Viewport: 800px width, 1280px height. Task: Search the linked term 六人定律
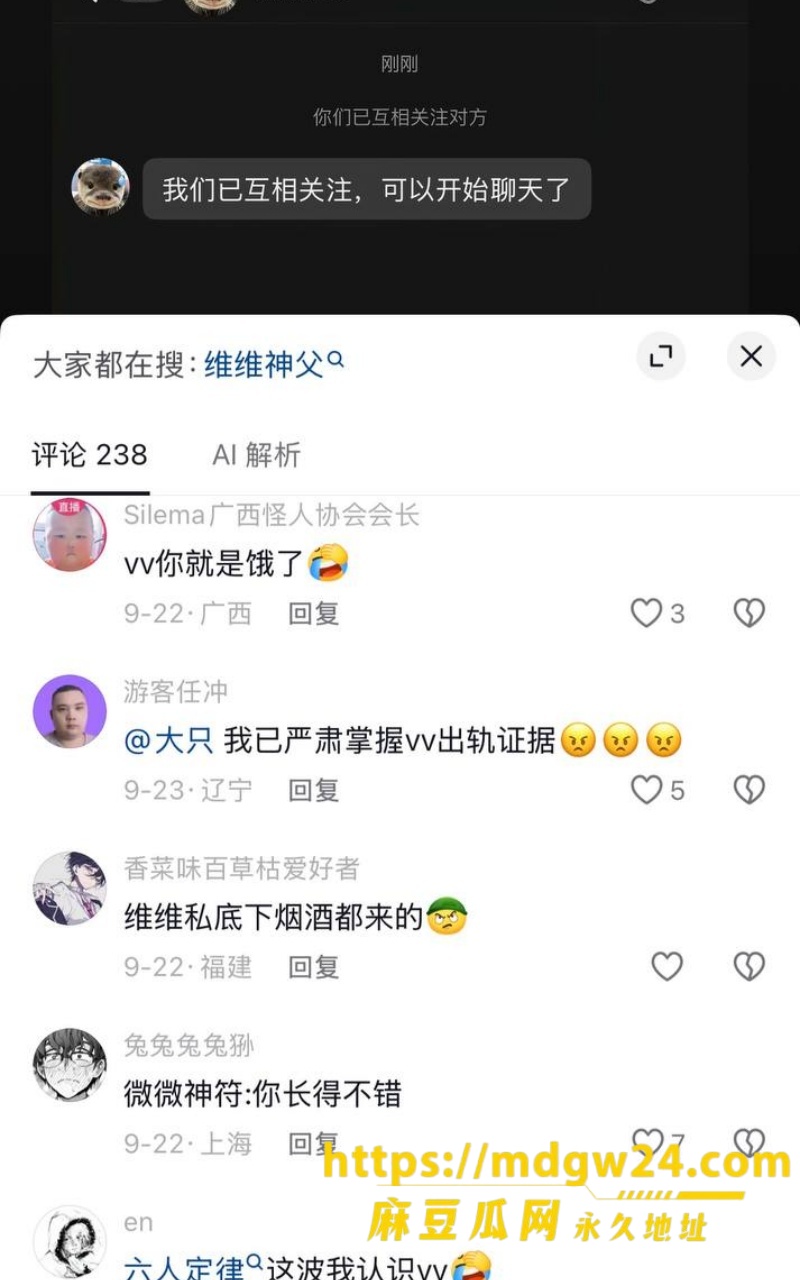coord(193,1268)
